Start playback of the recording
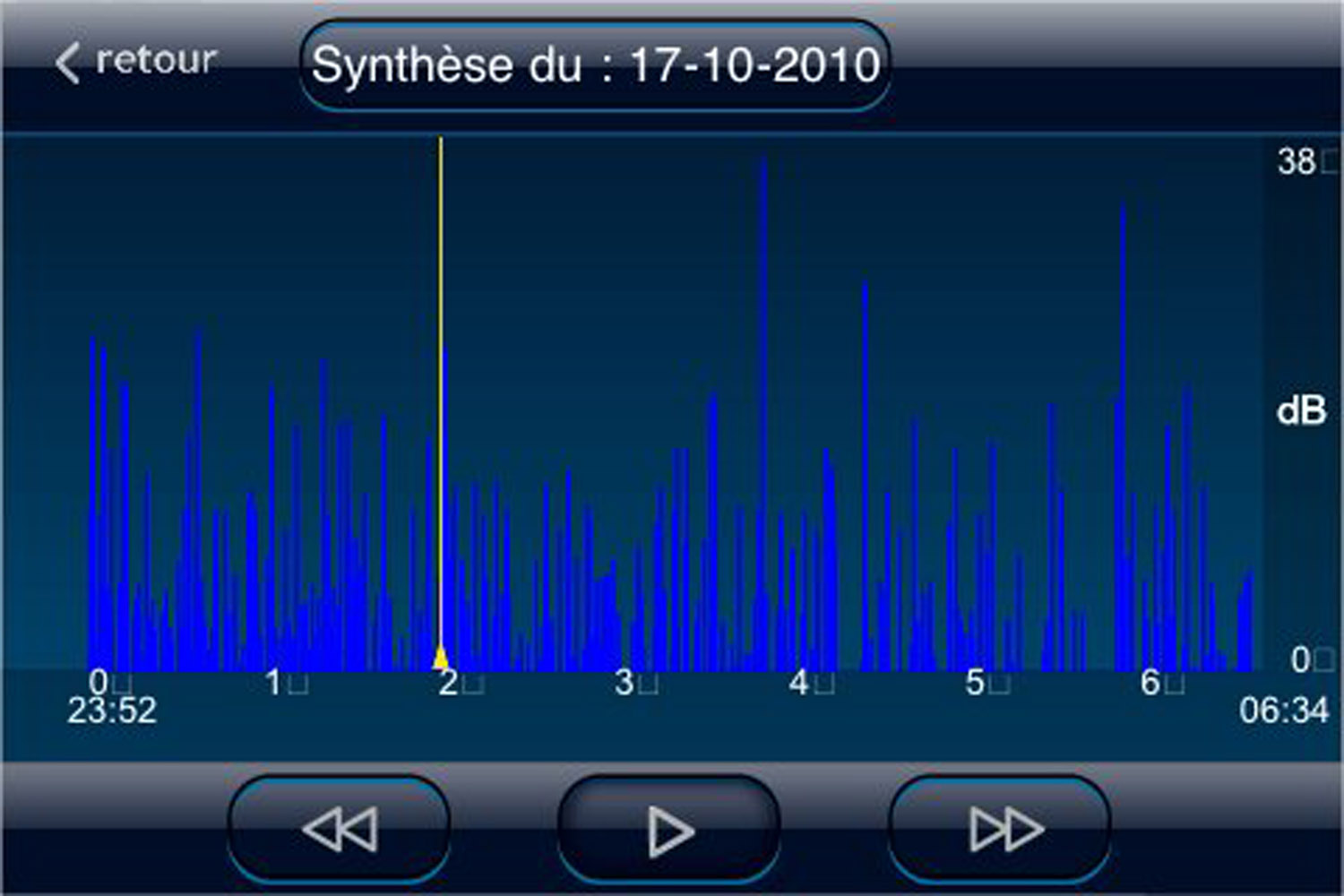1344x896 pixels. point(668,831)
